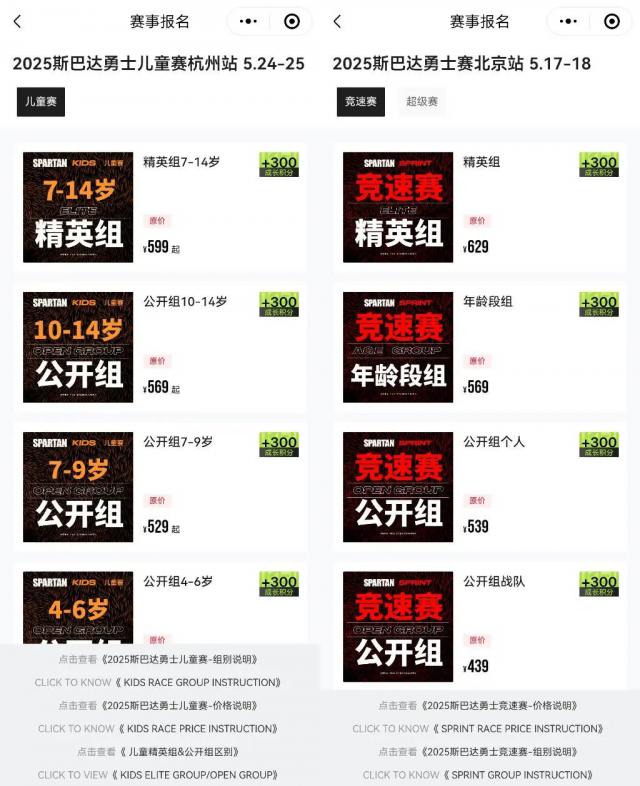View《儿童精英组&公开组区别》
Image resolution: width=640 pixels, height=786 pixels.
(158, 752)
